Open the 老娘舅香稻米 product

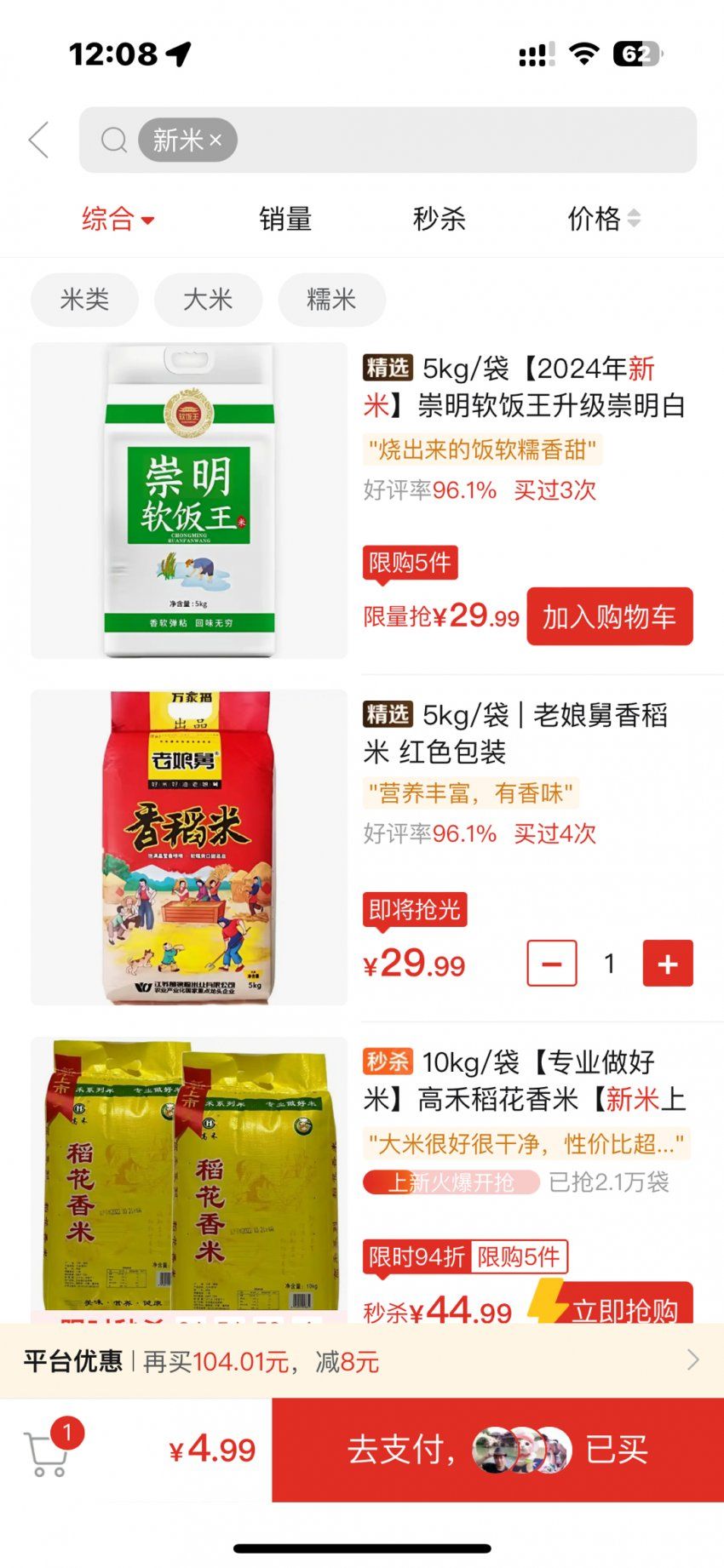(189, 847)
